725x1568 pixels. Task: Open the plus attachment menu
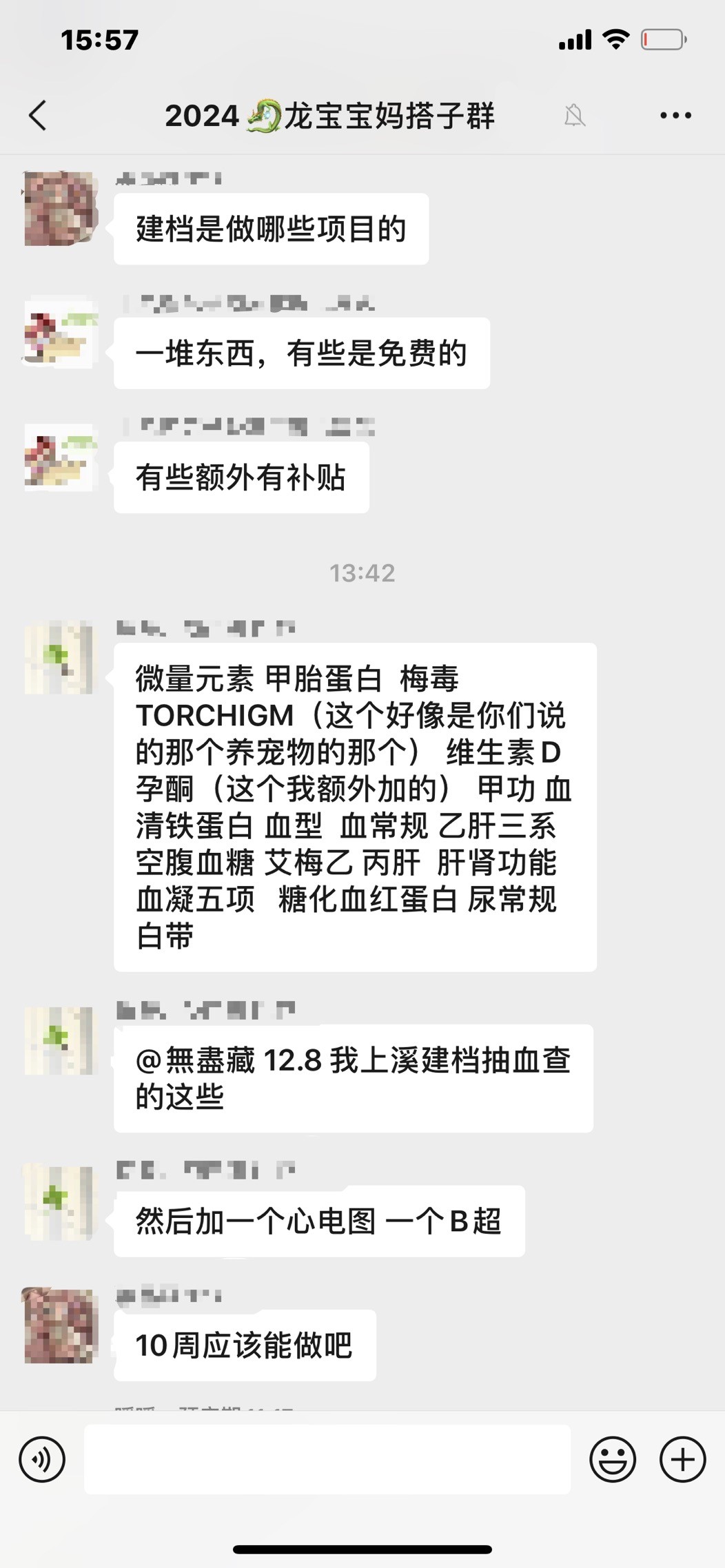click(682, 1459)
